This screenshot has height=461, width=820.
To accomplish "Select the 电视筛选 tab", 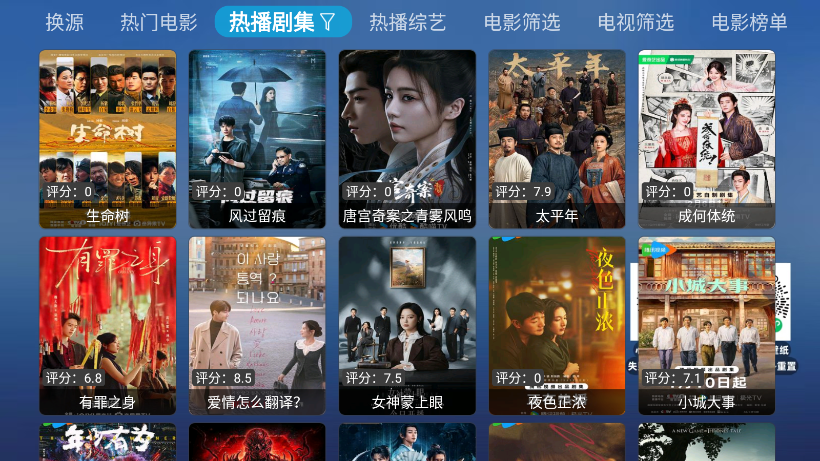I will click(635, 22).
